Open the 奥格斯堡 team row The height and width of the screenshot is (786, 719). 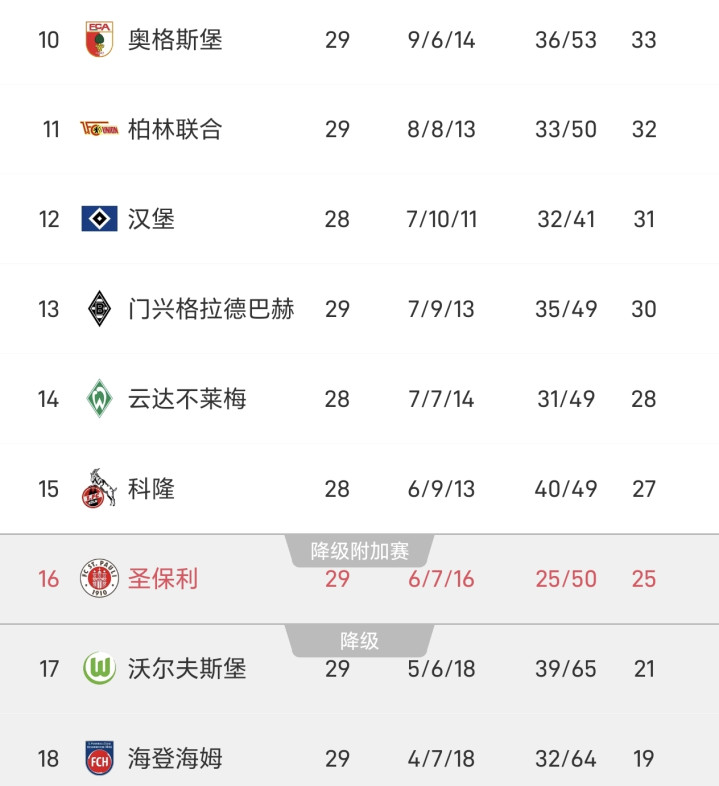tap(360, 40)
